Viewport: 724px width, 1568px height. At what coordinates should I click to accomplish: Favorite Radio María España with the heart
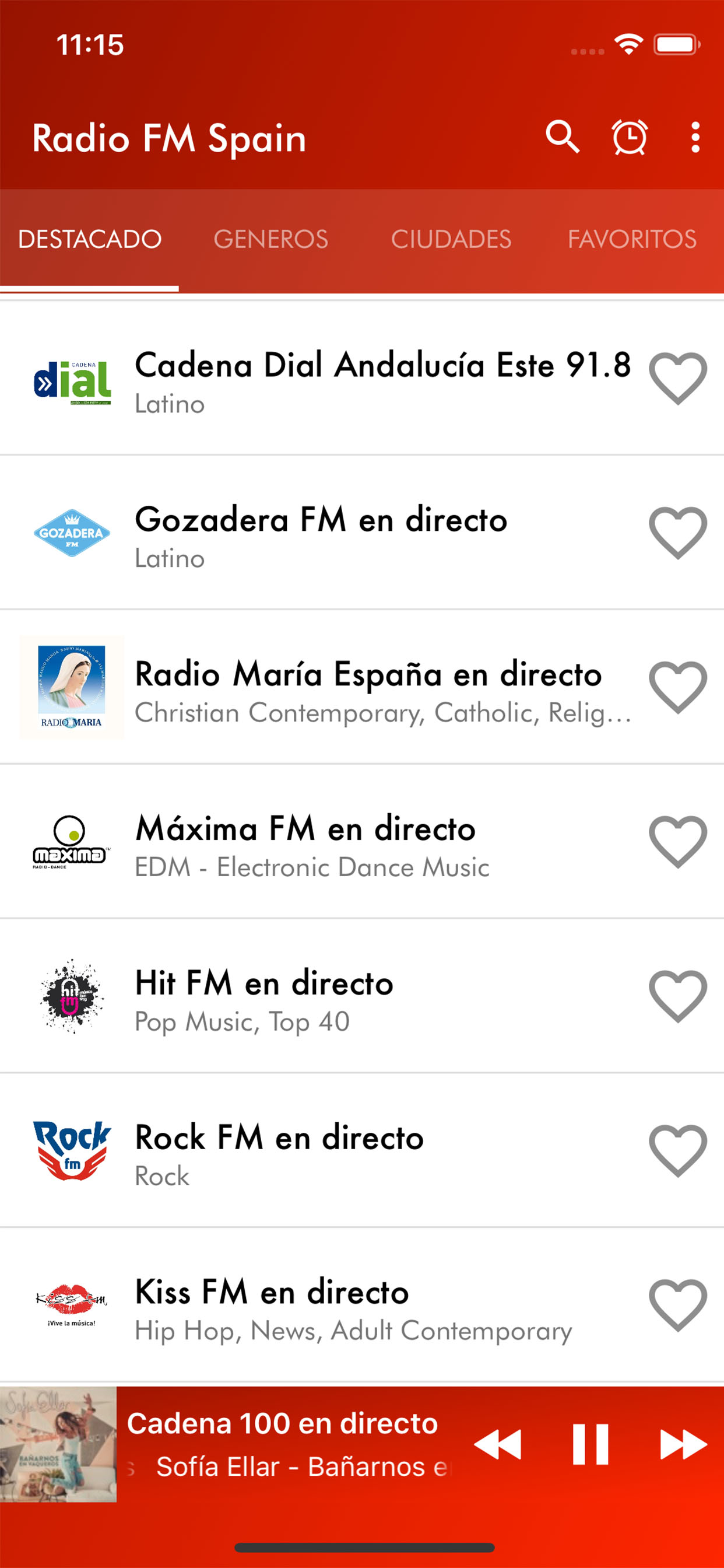[678, 687]
